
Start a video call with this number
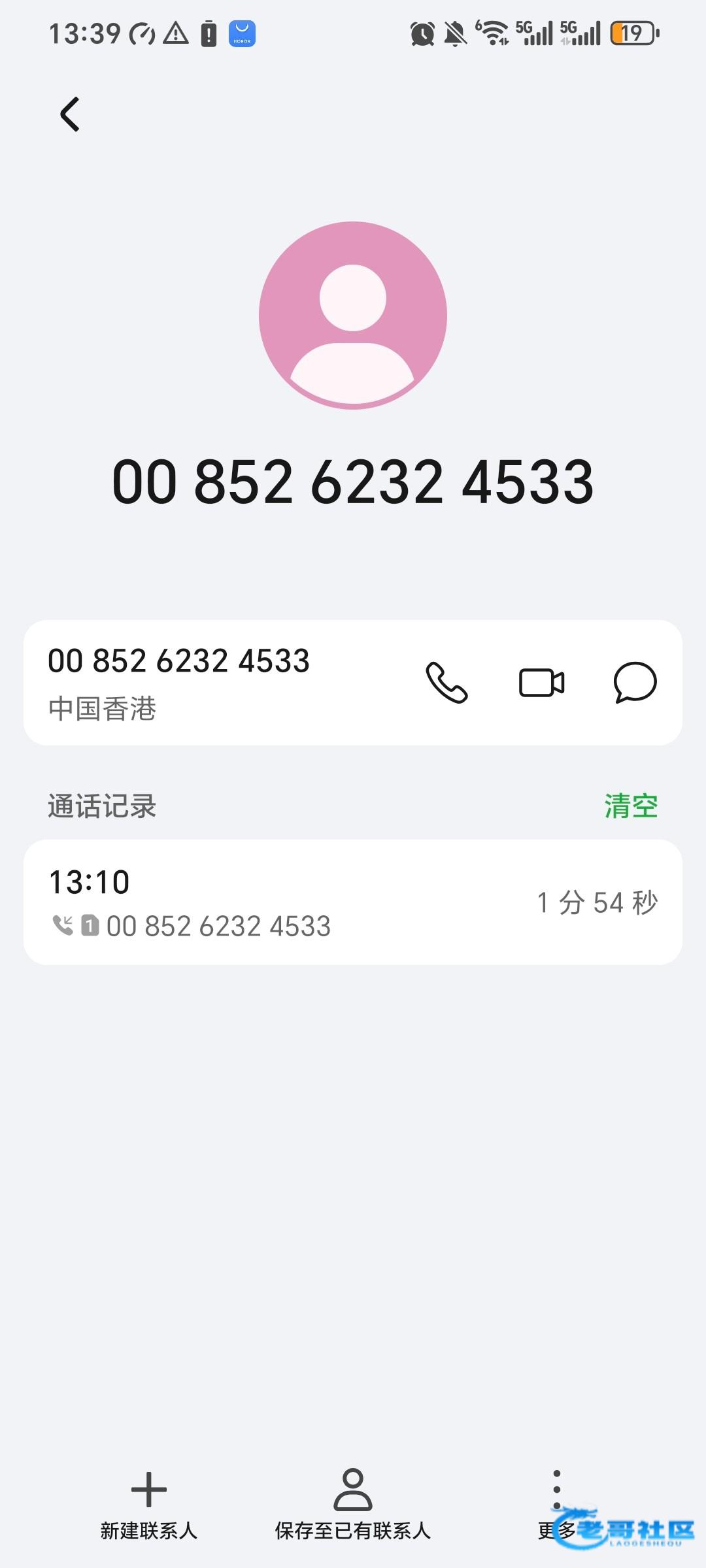(541, 683)
